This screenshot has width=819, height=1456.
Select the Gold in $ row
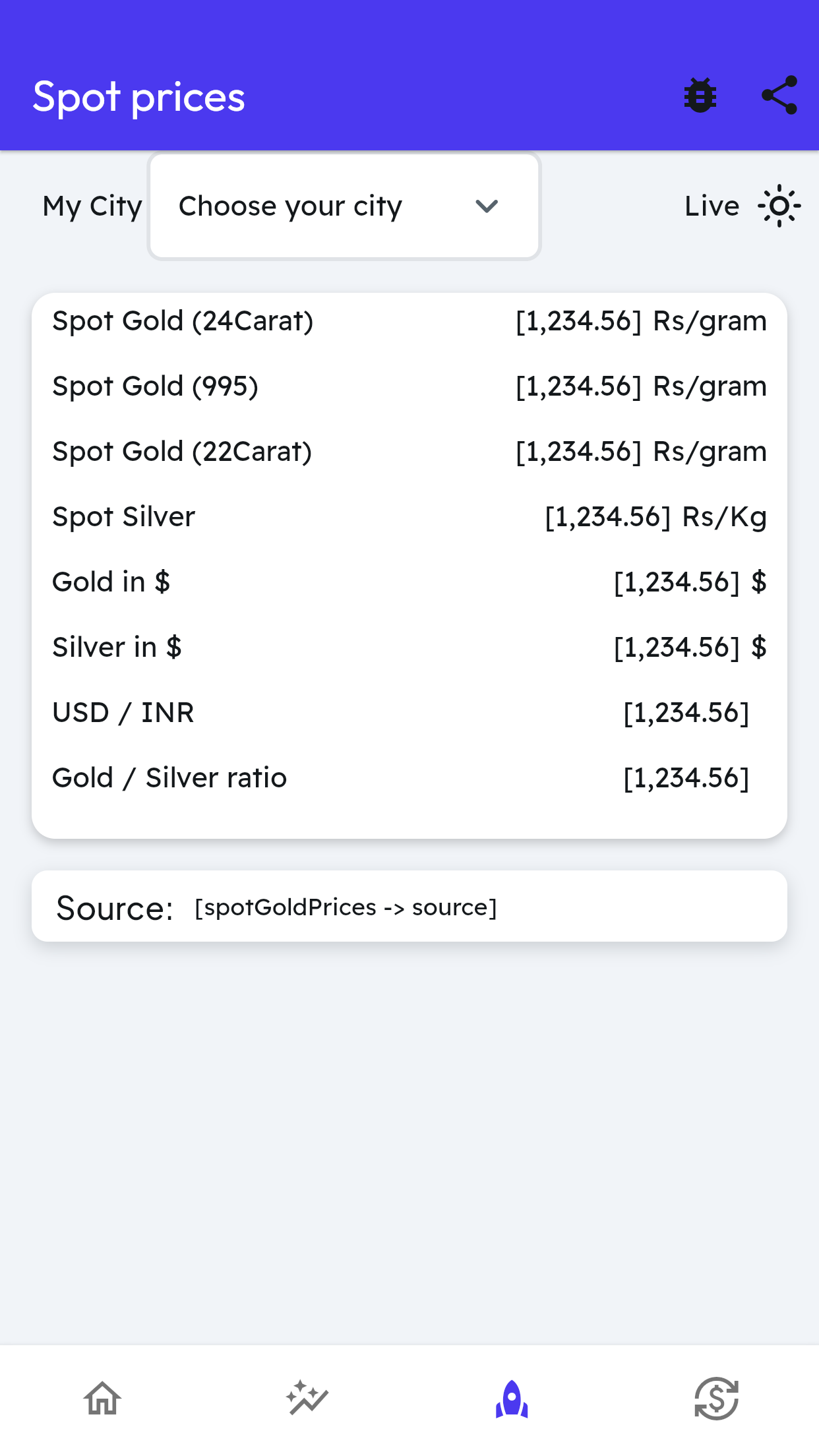point(409,582)
